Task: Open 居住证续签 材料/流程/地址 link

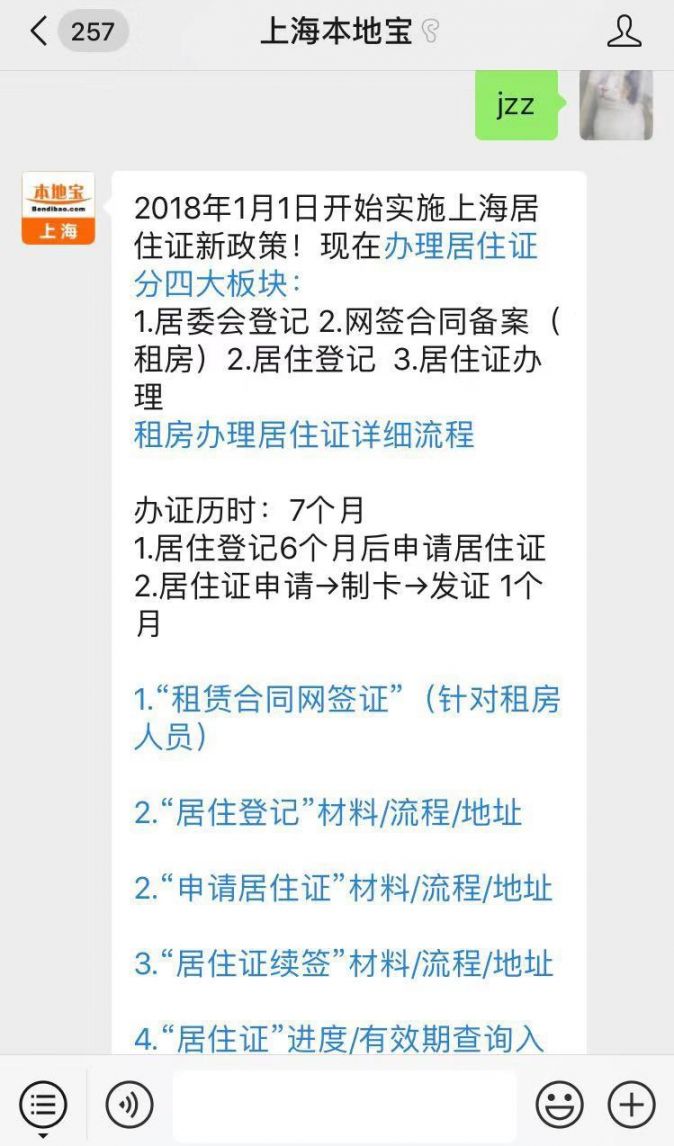Action: point(343,963)
